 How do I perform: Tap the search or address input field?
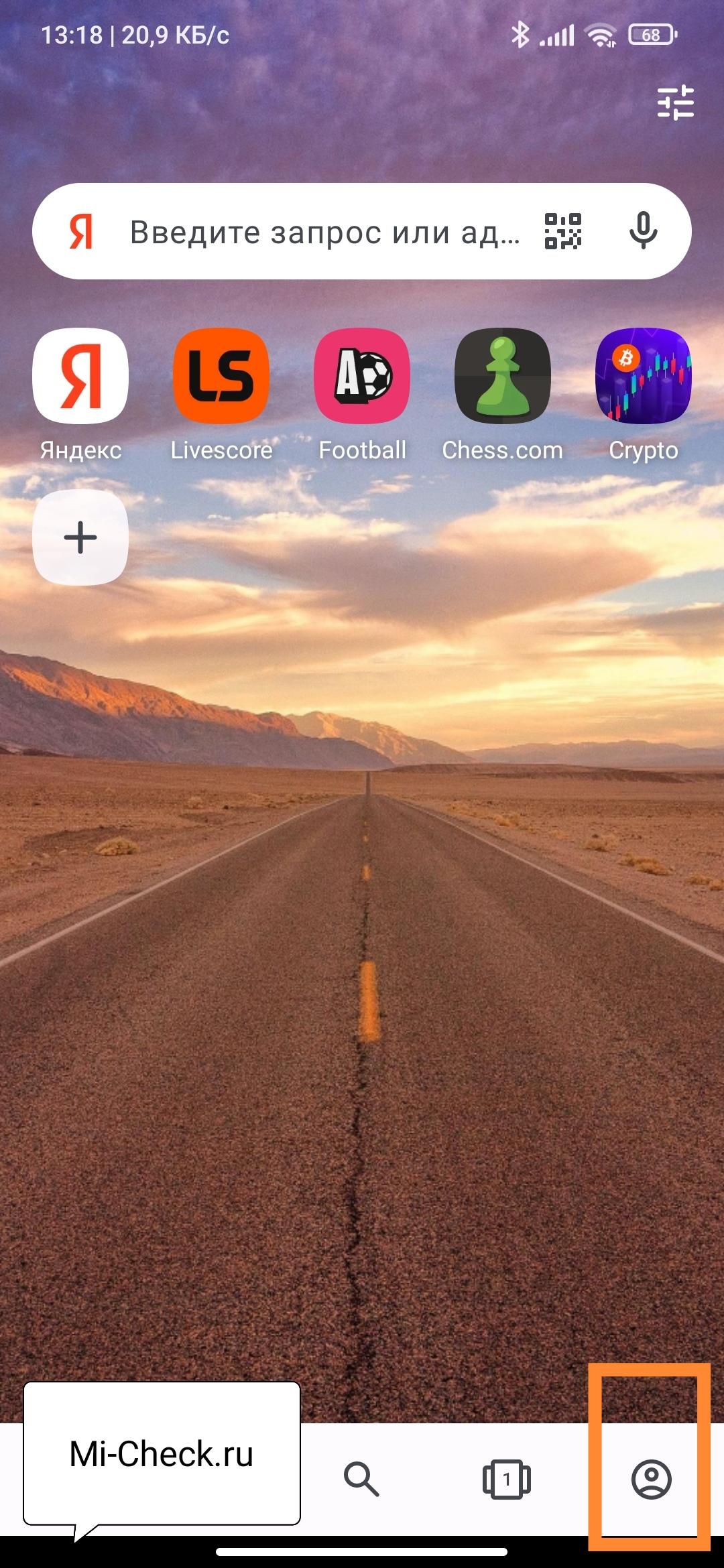pyautogui.click(x=324, y=233)
